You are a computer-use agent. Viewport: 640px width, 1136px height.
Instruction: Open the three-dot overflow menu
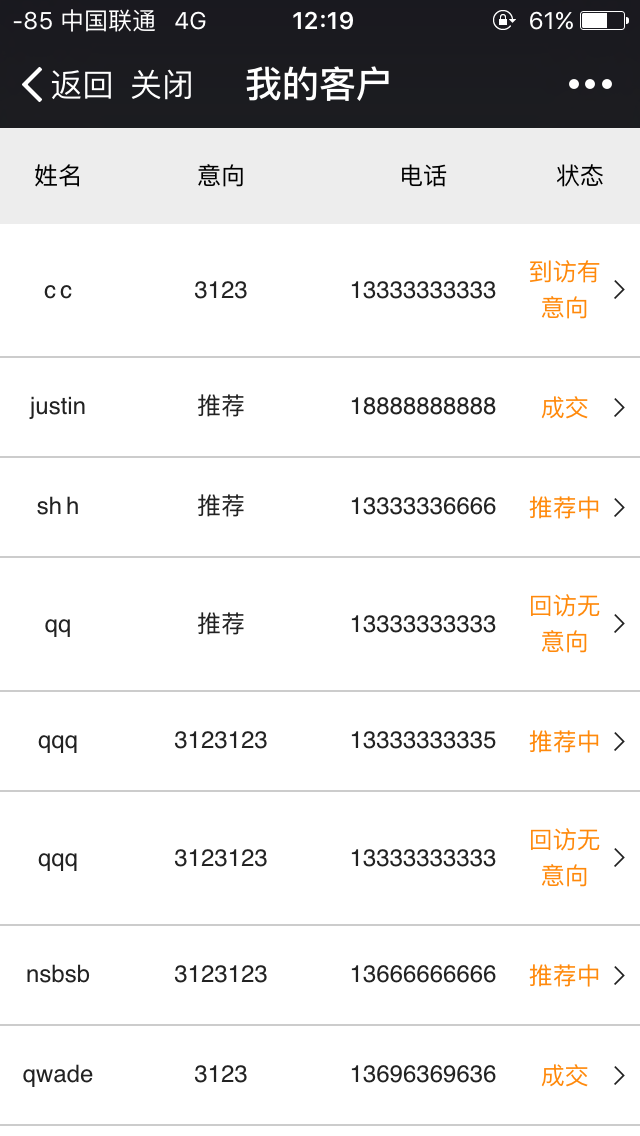point(590,85)
